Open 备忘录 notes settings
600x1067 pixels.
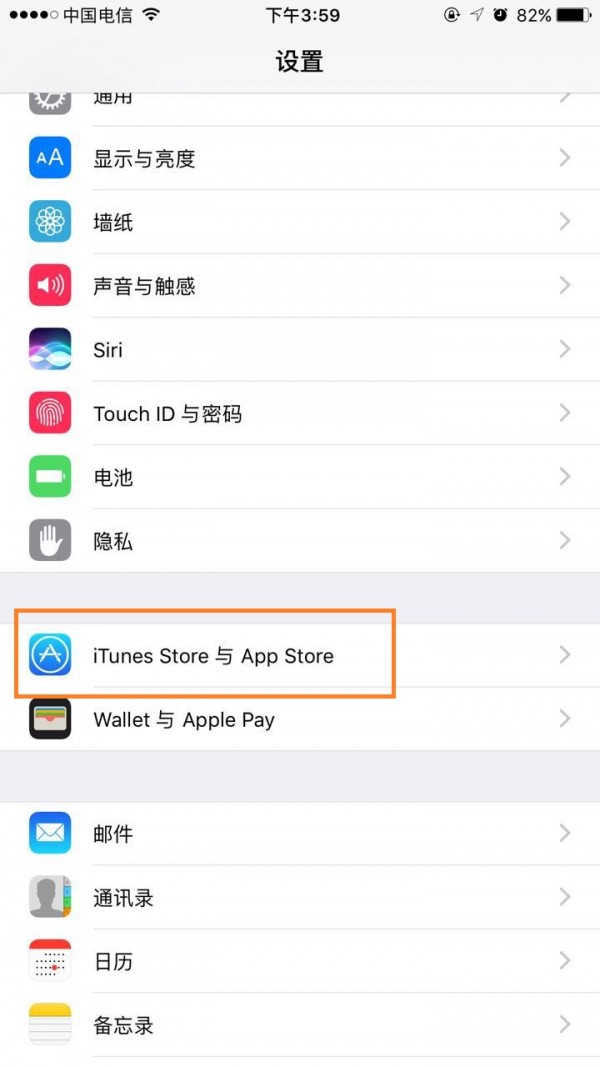point(300,1025)
